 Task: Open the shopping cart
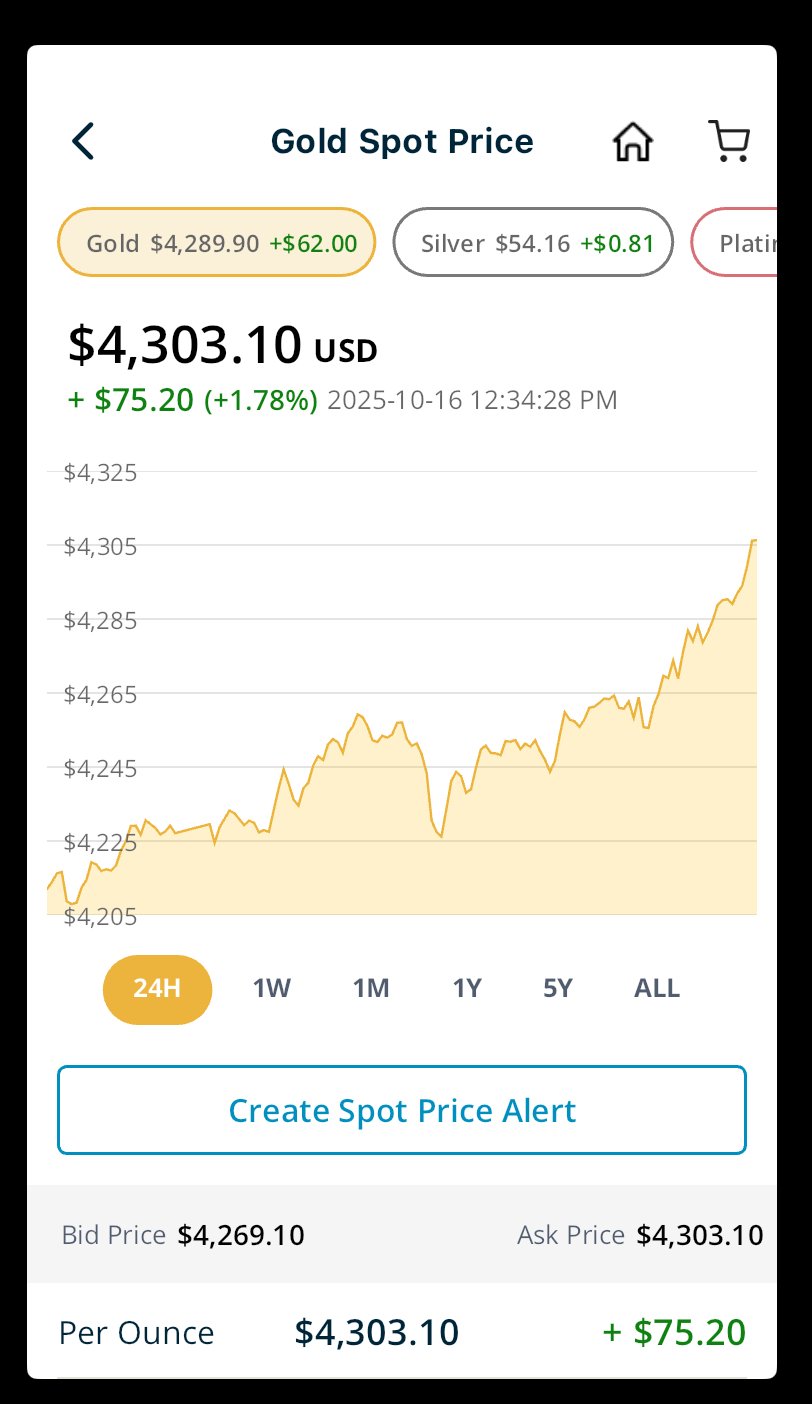click(x=729, y=141)
